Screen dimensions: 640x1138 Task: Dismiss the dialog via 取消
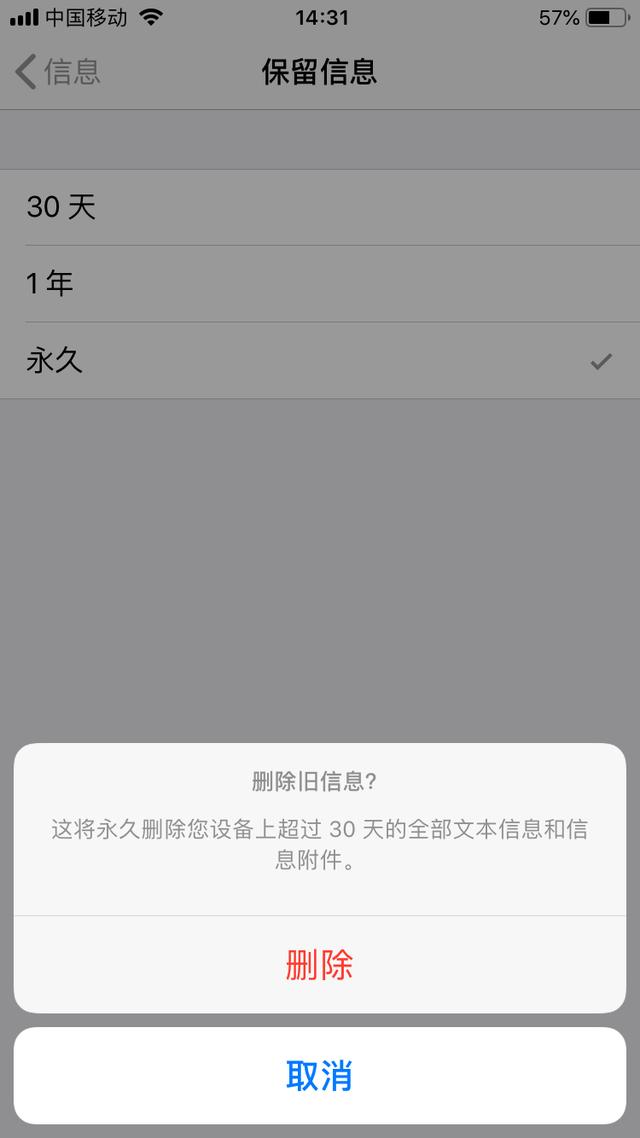pyautogui.click(x=319, y=1076)
